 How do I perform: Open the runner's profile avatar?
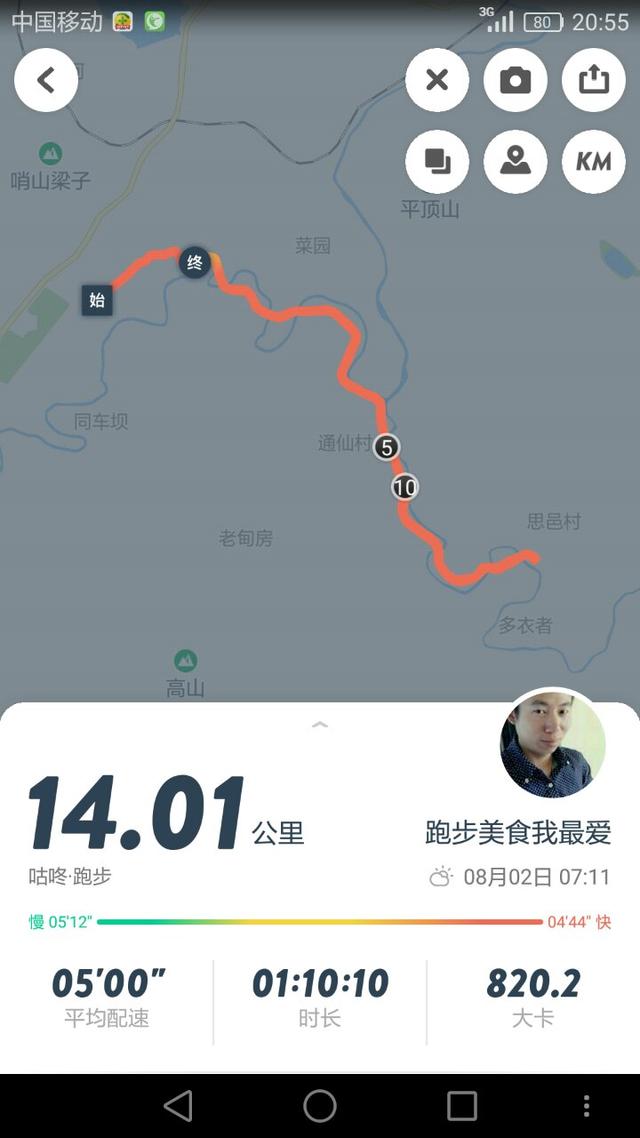point(552,744)
